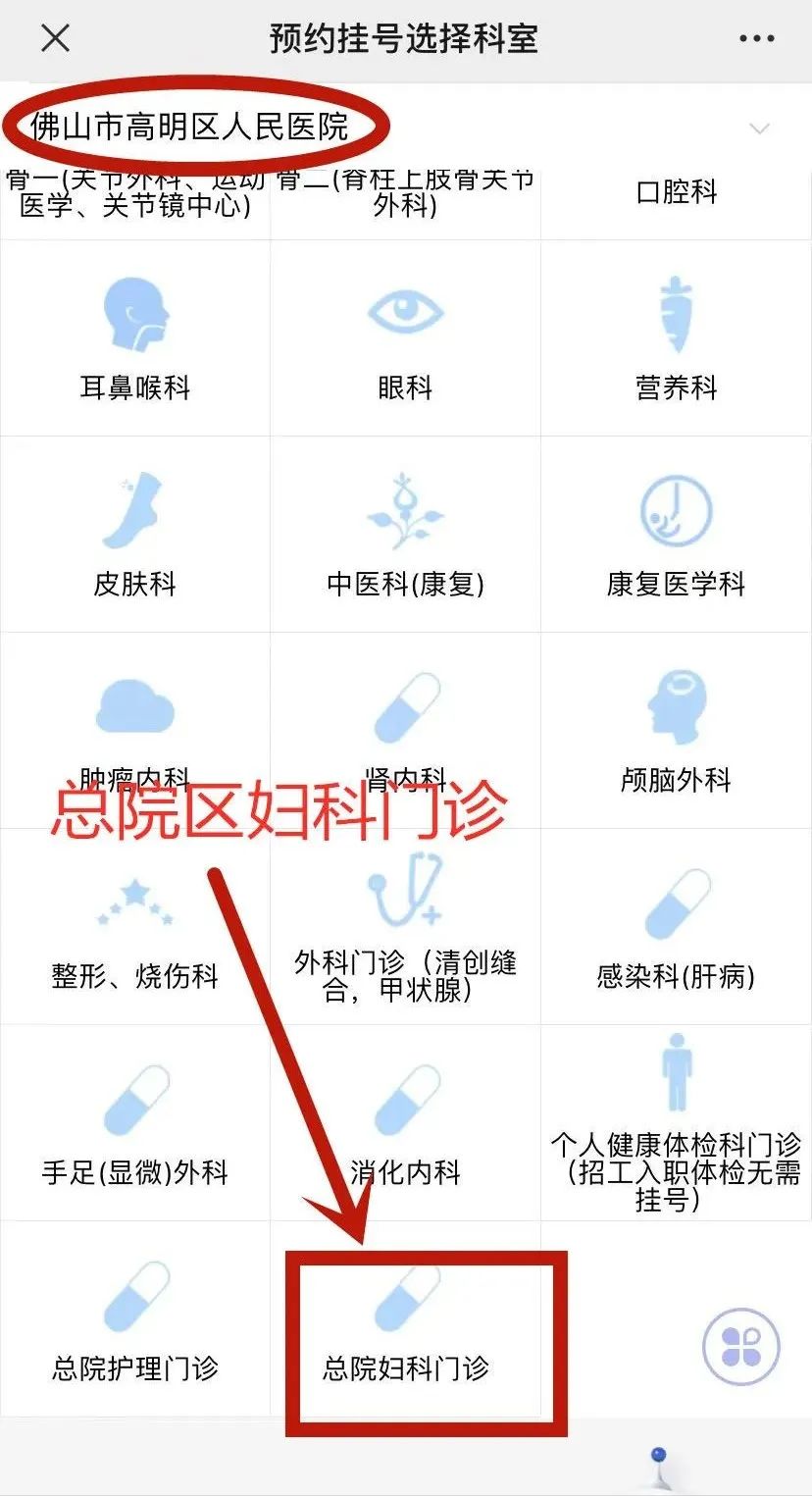The image size is (812, 1496).
Task: Tap the floating four-dot menu button
Action: click(741, 1346)
